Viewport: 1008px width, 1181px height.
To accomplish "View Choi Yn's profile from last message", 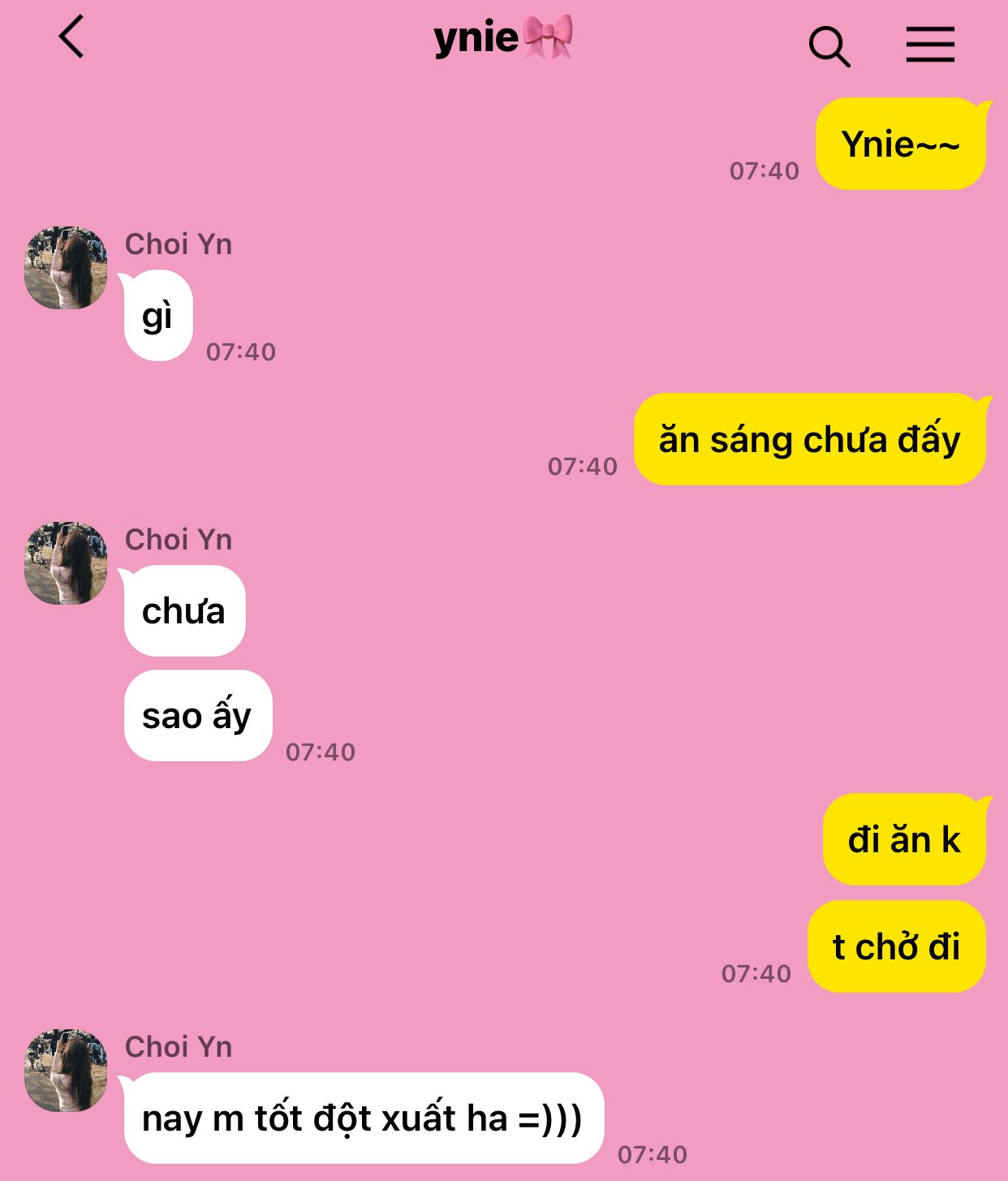I will [x=66, y=1071].
